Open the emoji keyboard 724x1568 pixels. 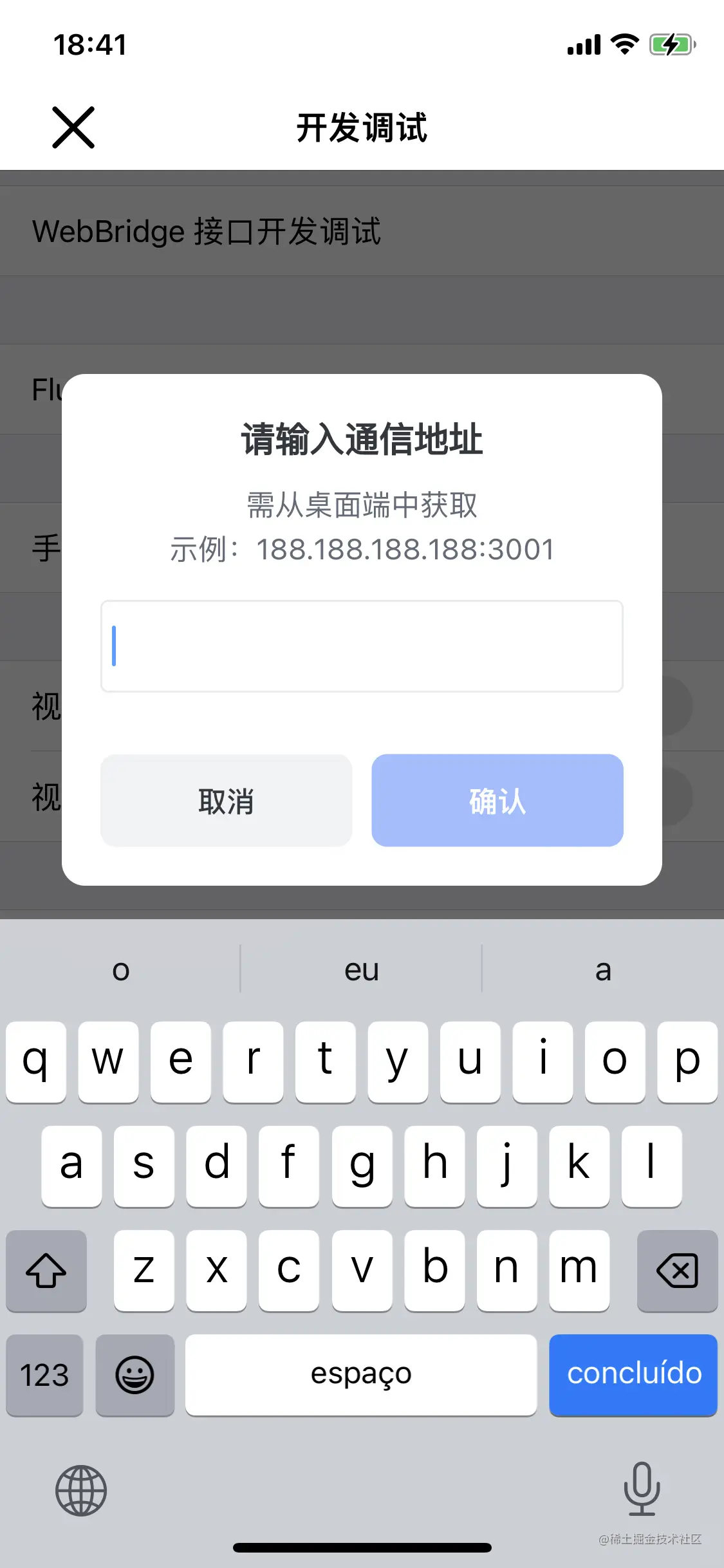pyautogui.click(x=135, y=1374)
